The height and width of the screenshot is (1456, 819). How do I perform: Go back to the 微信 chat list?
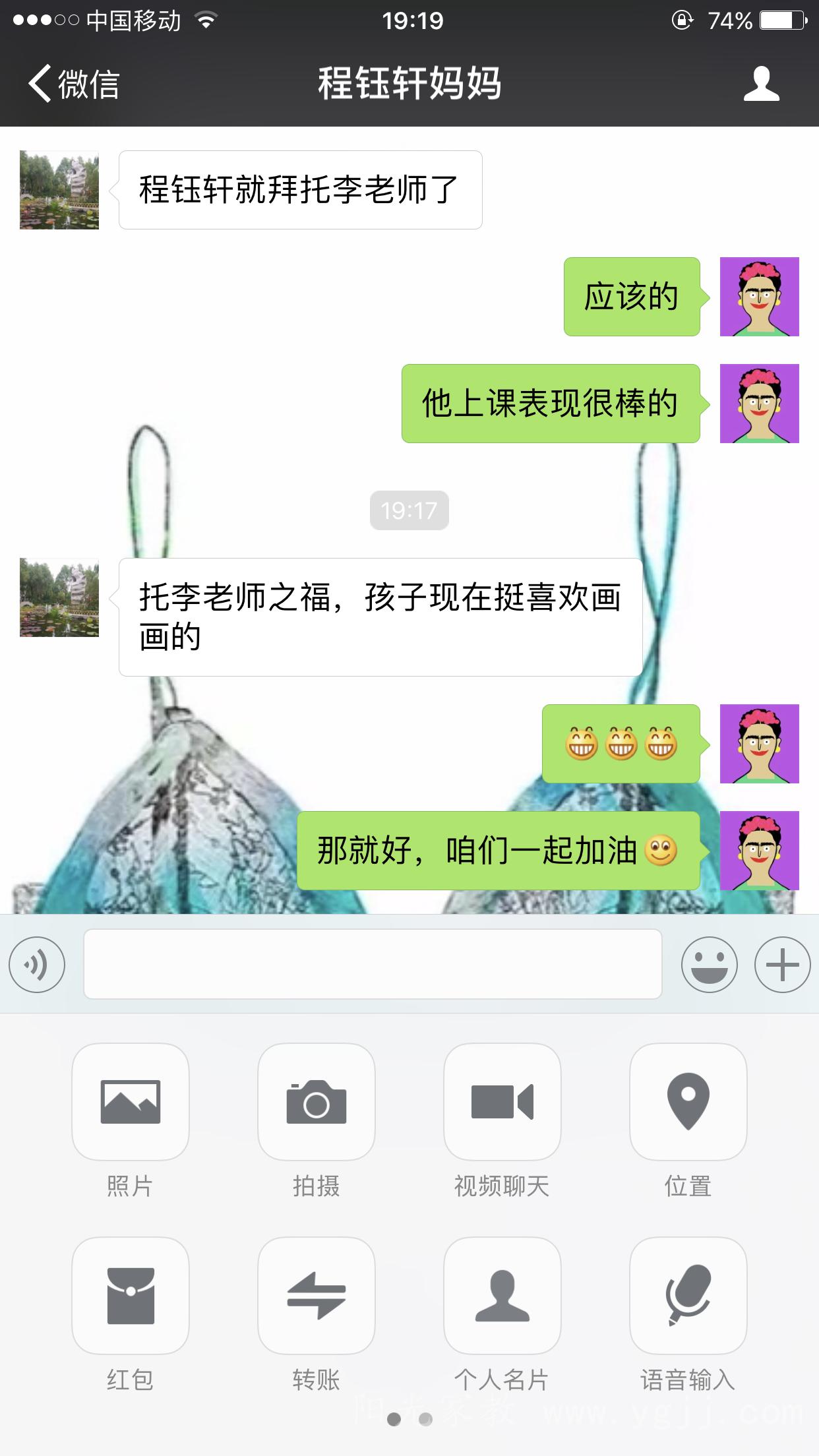click(73, 84)
